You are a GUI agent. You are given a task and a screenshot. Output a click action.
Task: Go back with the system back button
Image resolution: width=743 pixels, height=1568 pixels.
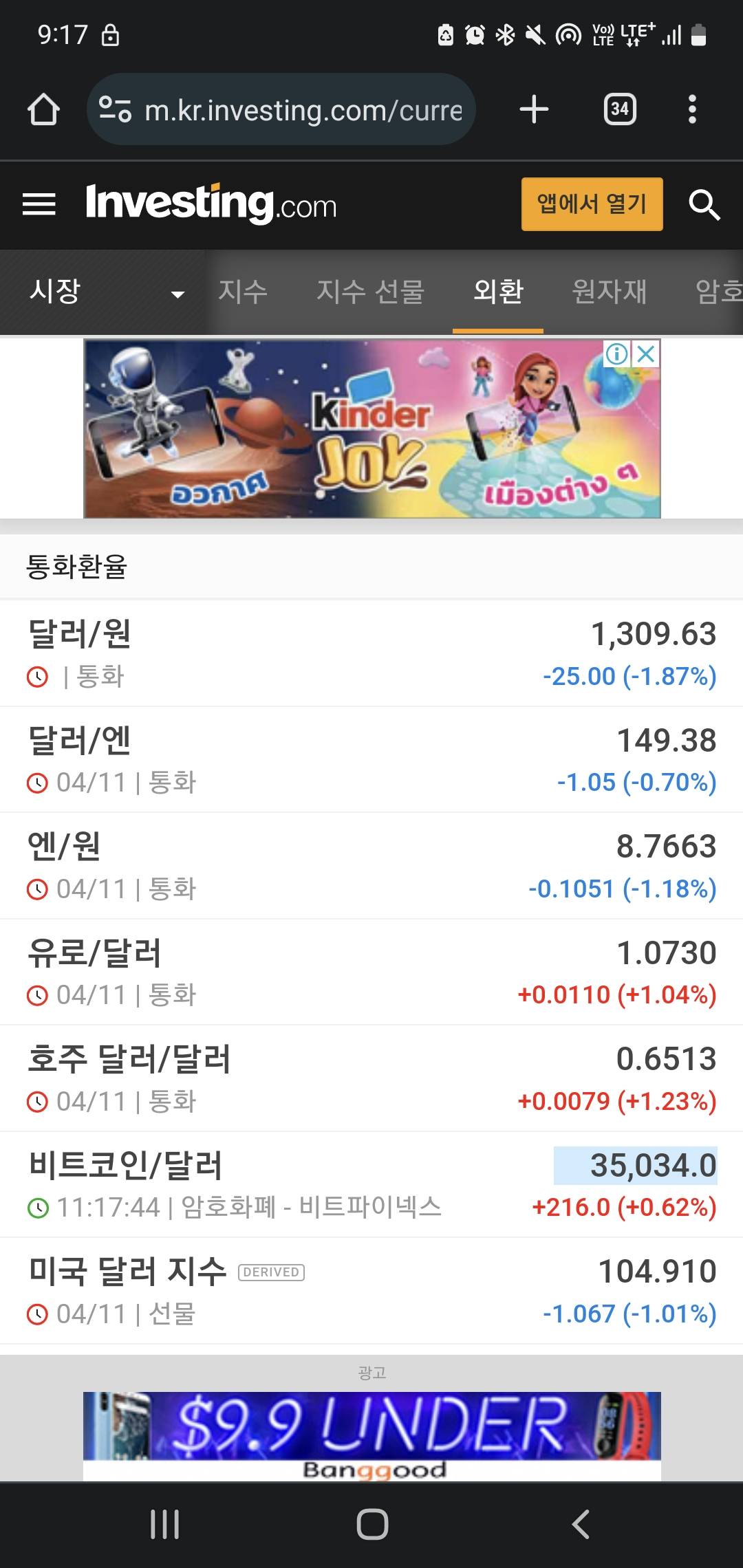click(580, 1524)
